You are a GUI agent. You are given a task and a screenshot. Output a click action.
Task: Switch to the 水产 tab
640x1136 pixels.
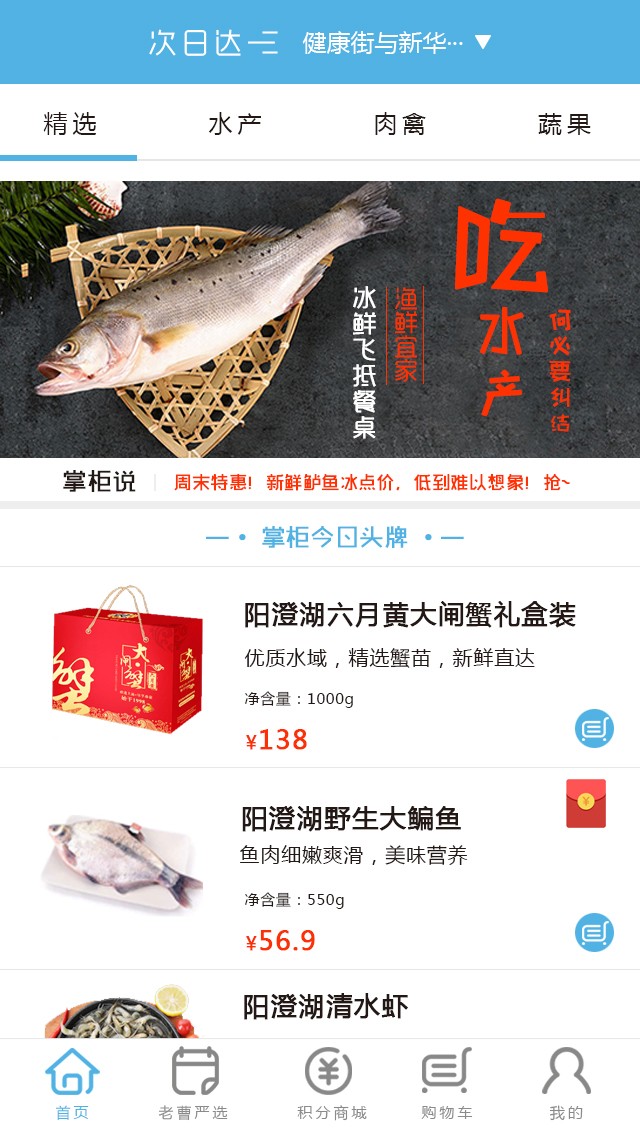click(235, 124)
